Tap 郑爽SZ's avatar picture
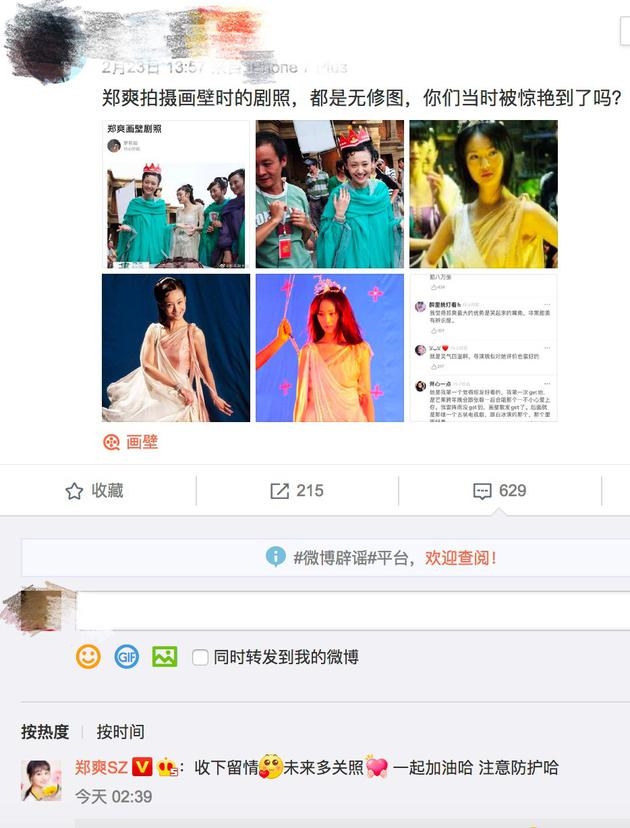 click(x=41, y=780)
